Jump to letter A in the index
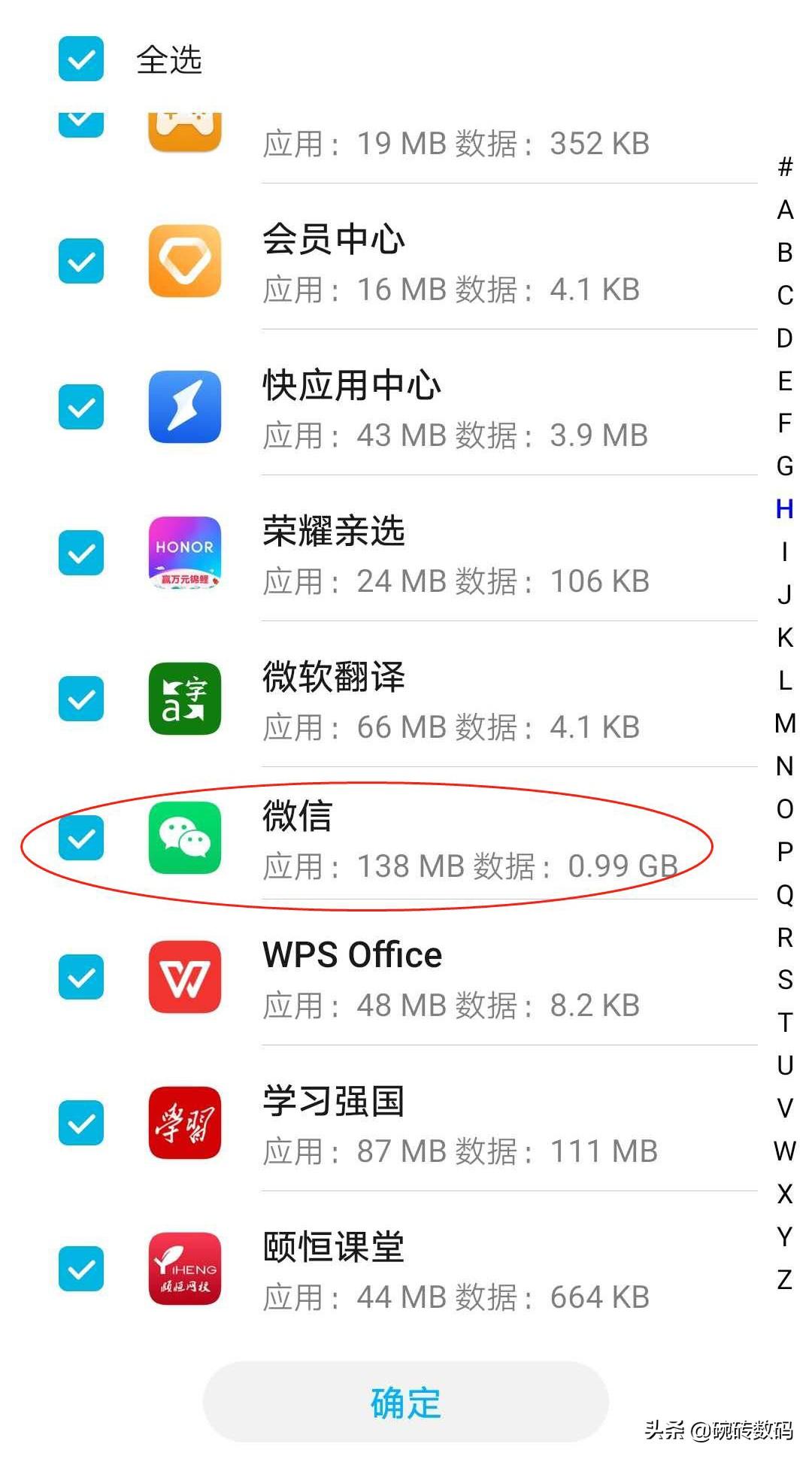 pos(785,209)
